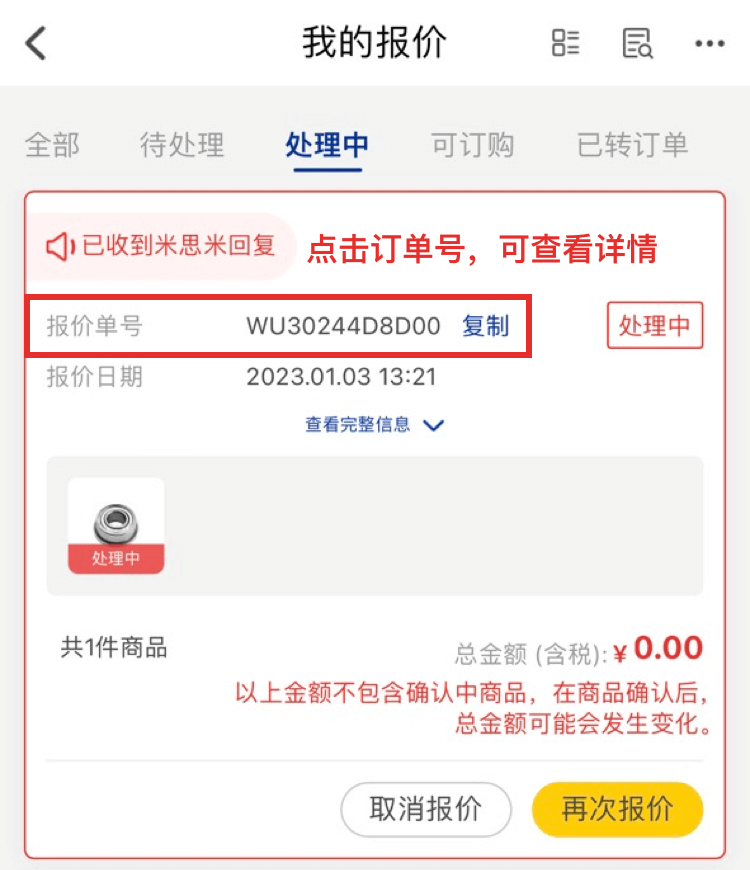This screenshot has height=870, width=750.
Task: Select the 处理中 tab
Action: 327,145
